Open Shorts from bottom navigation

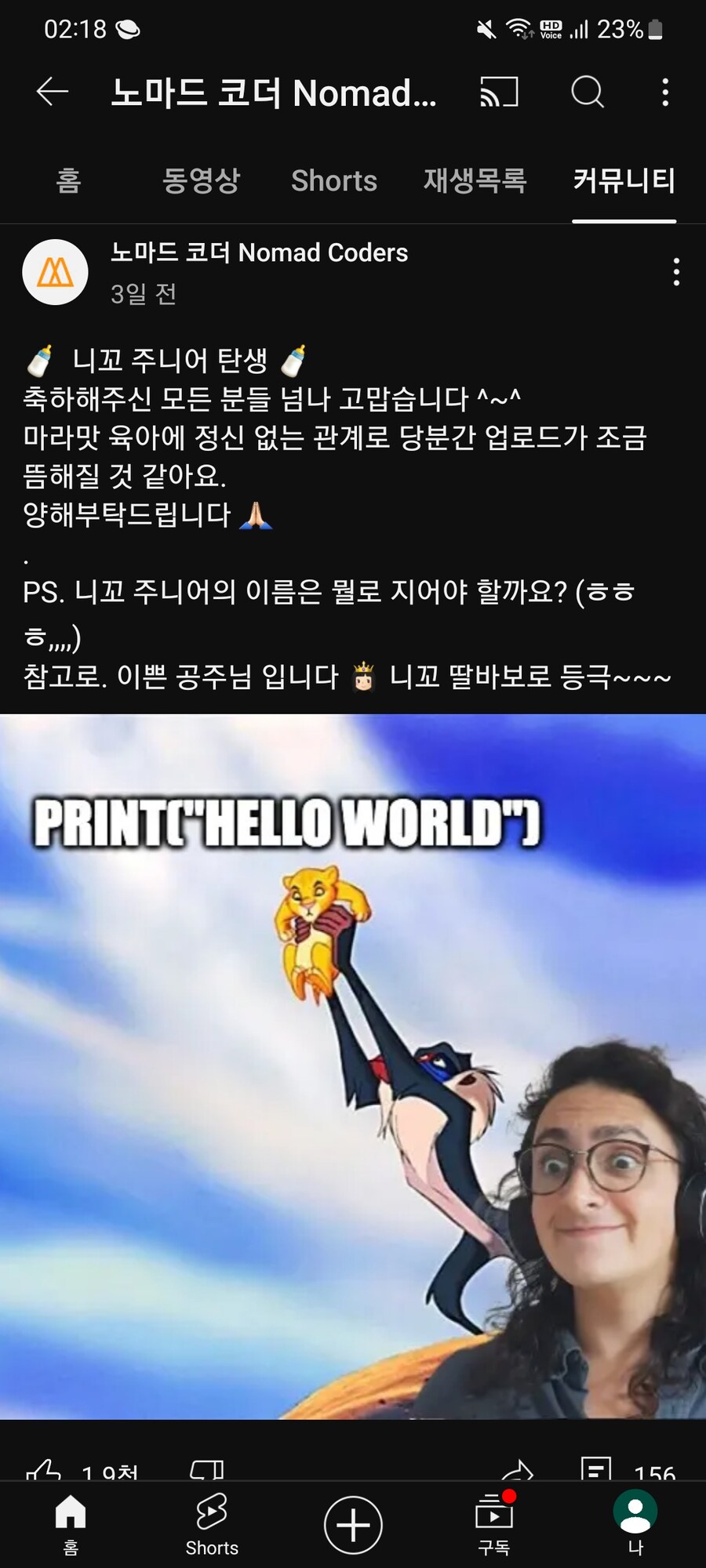point(212,1524)
